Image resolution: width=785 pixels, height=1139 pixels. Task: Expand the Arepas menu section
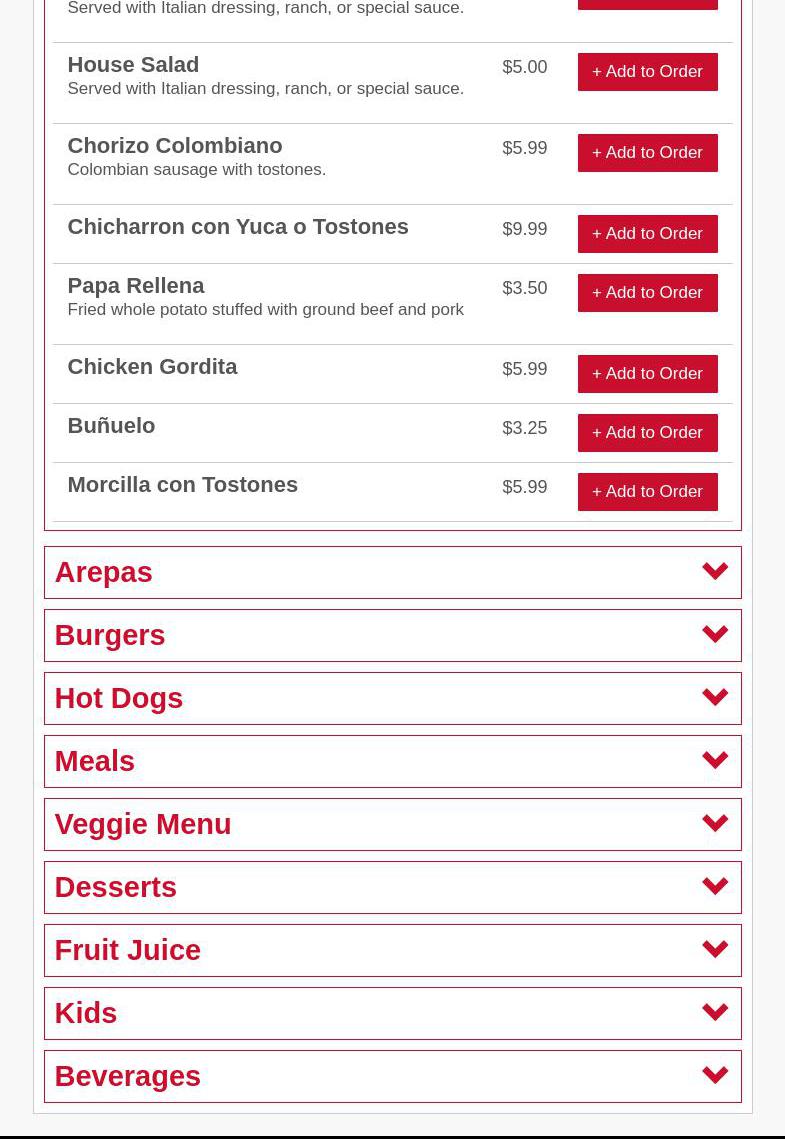click(392, 572)
